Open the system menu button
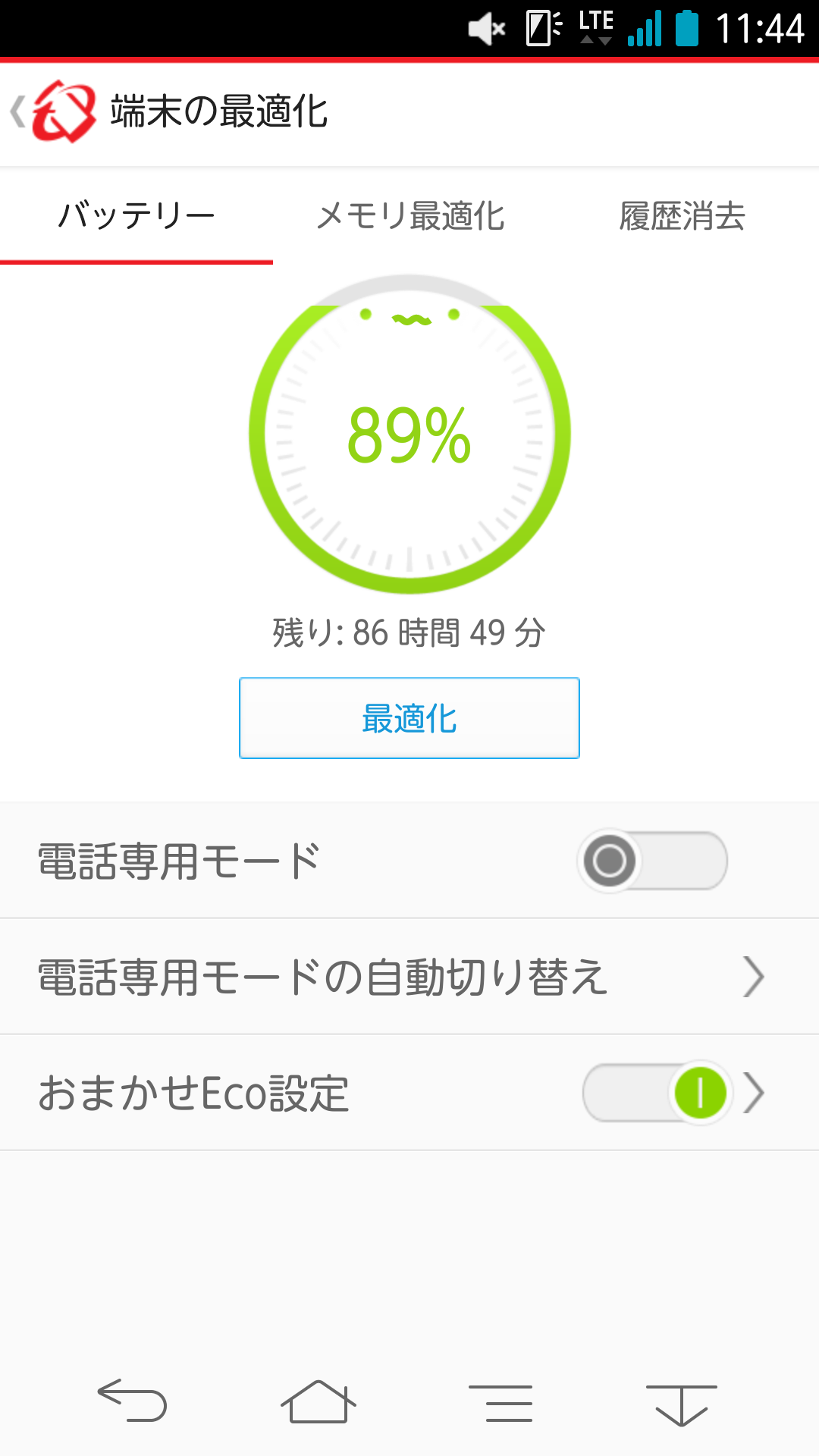The width and height of the screenshot is (819, 1456). pyautogui.click(x=500, y=1402)
